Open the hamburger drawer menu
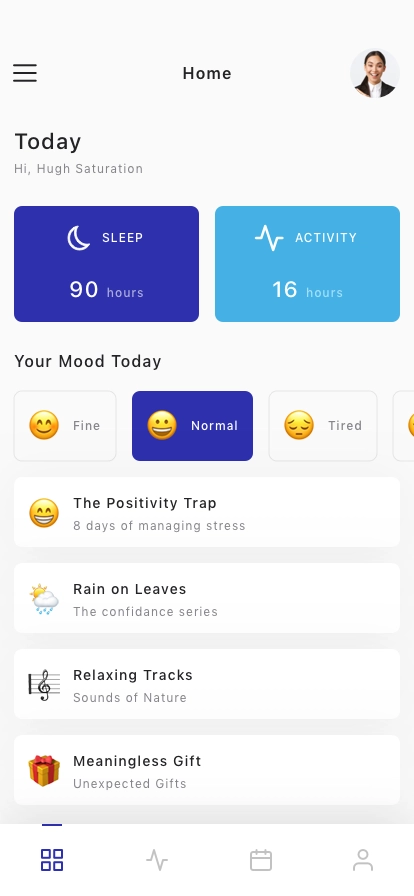414x896 pixels. coord(25,73)
